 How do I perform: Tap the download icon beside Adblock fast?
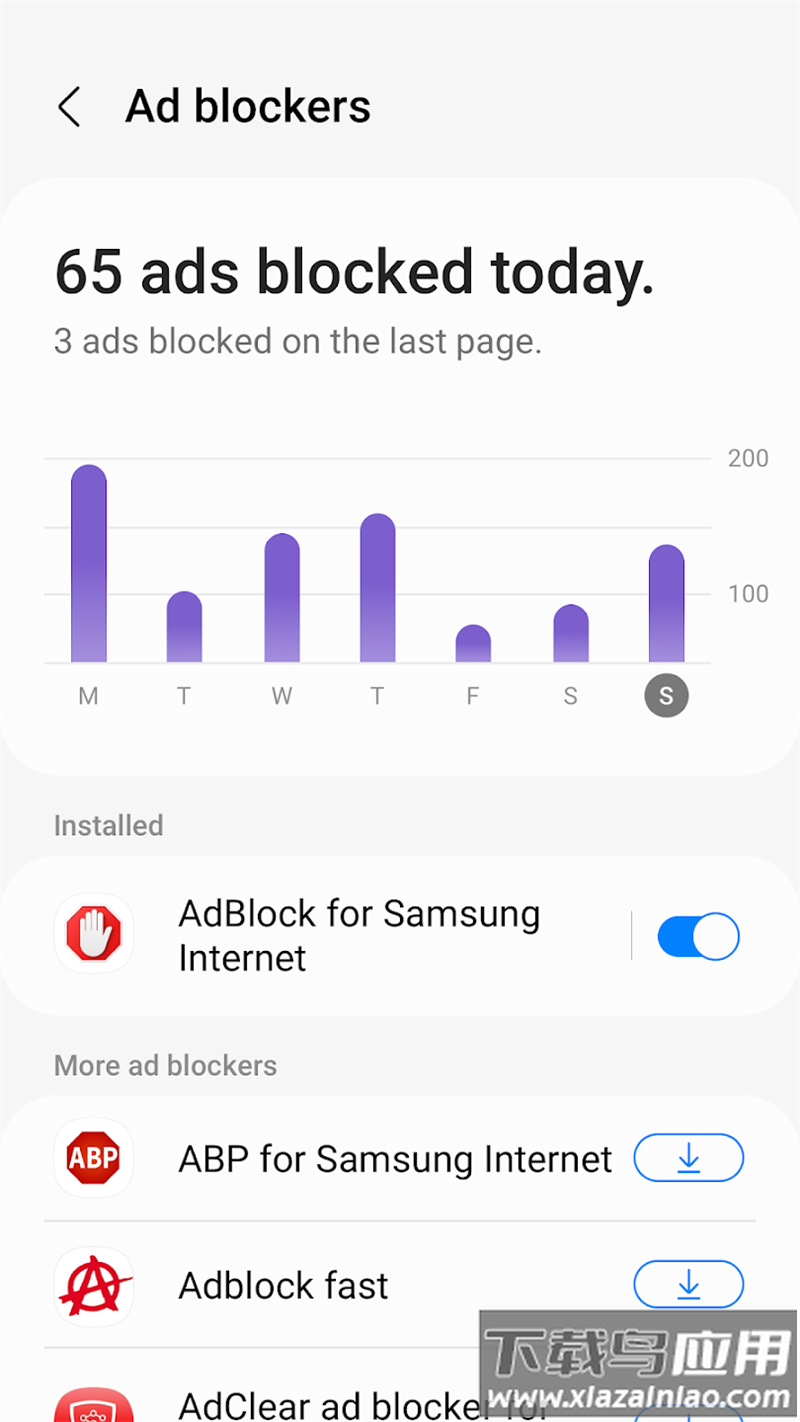[x=688, y=1285]
